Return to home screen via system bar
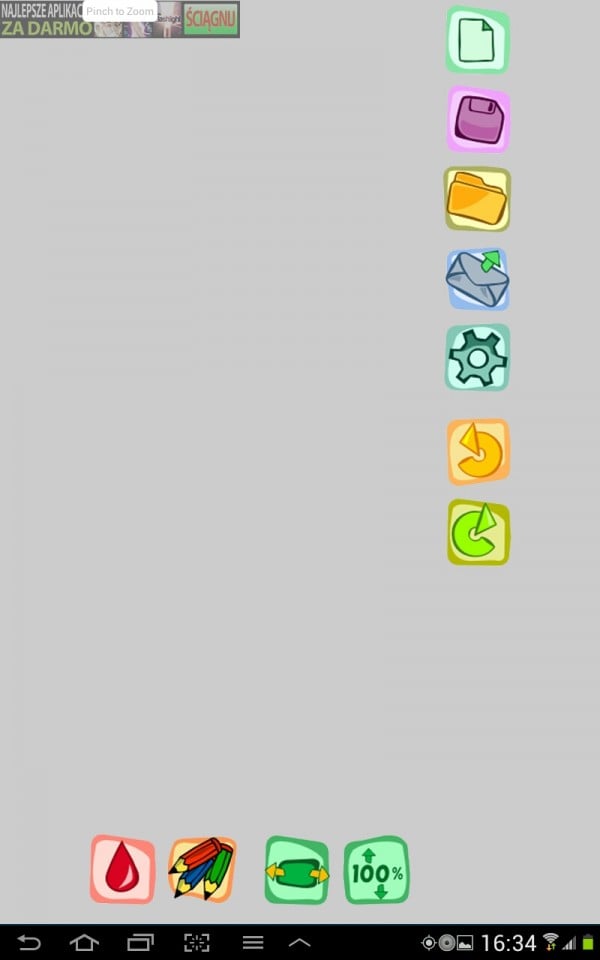 point(85,942)
